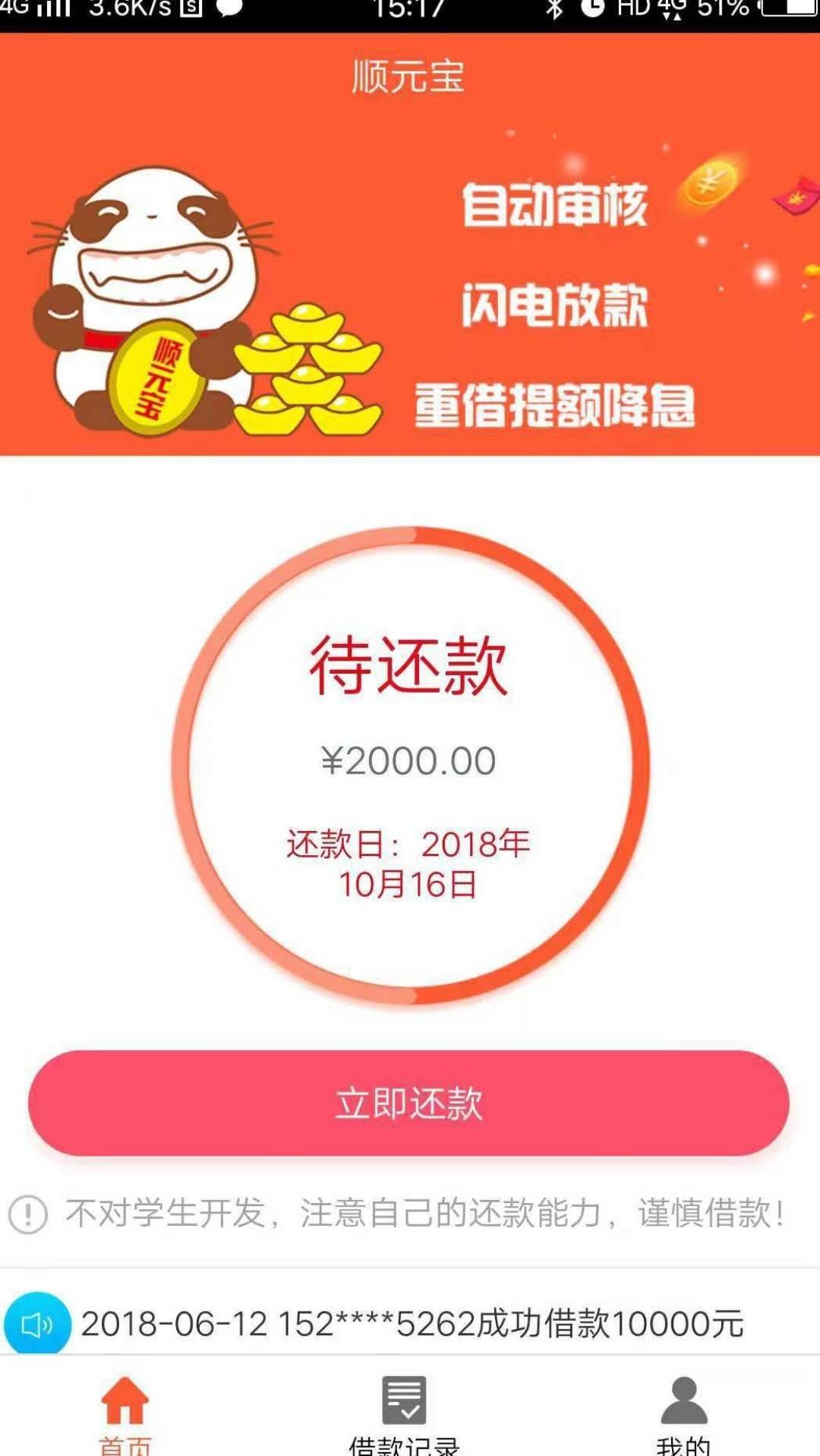
Task: Select the 首页 home tab
Action: coord(125,1414)
